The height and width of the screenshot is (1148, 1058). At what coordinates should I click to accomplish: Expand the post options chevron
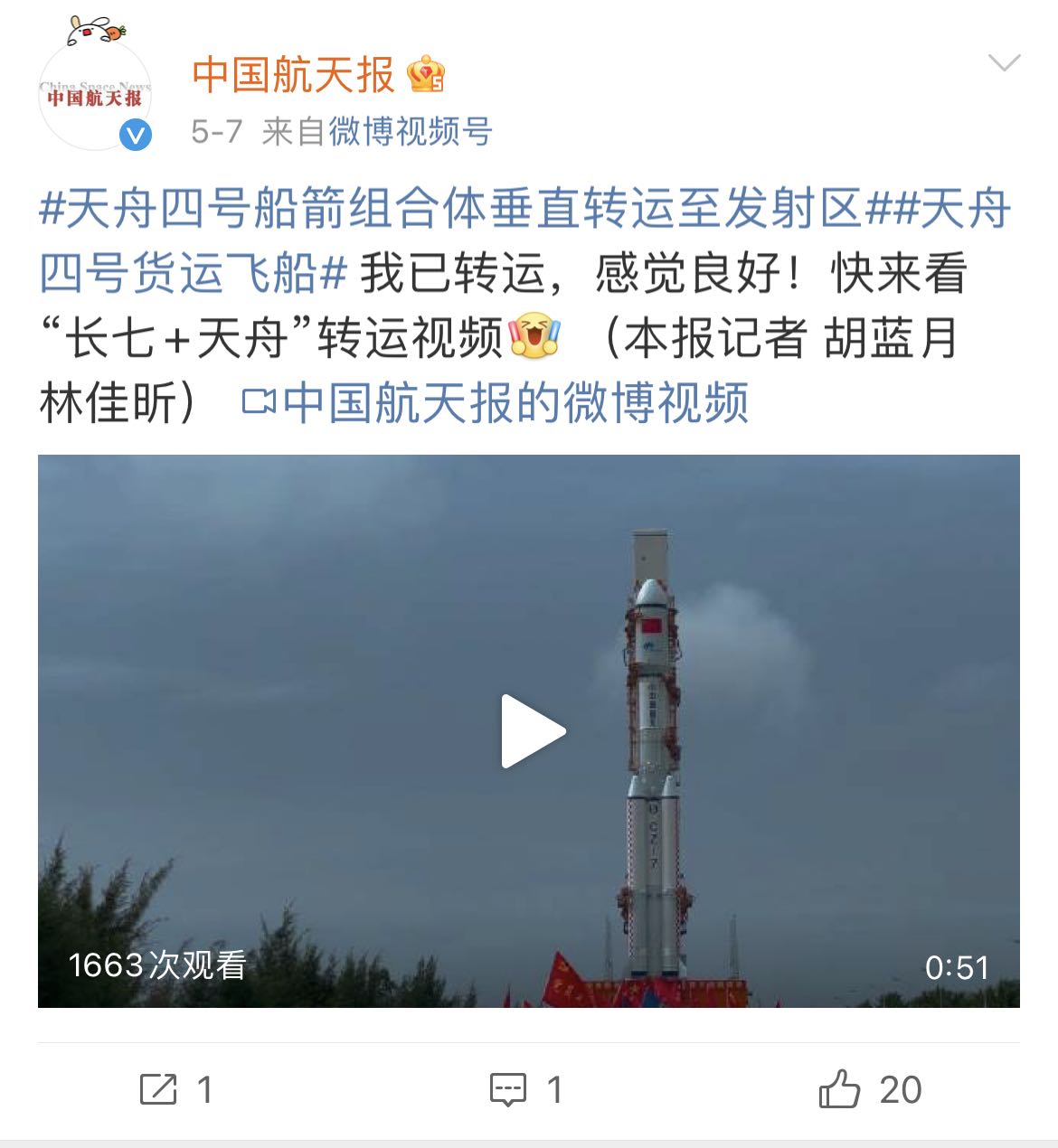[1004, 62]
